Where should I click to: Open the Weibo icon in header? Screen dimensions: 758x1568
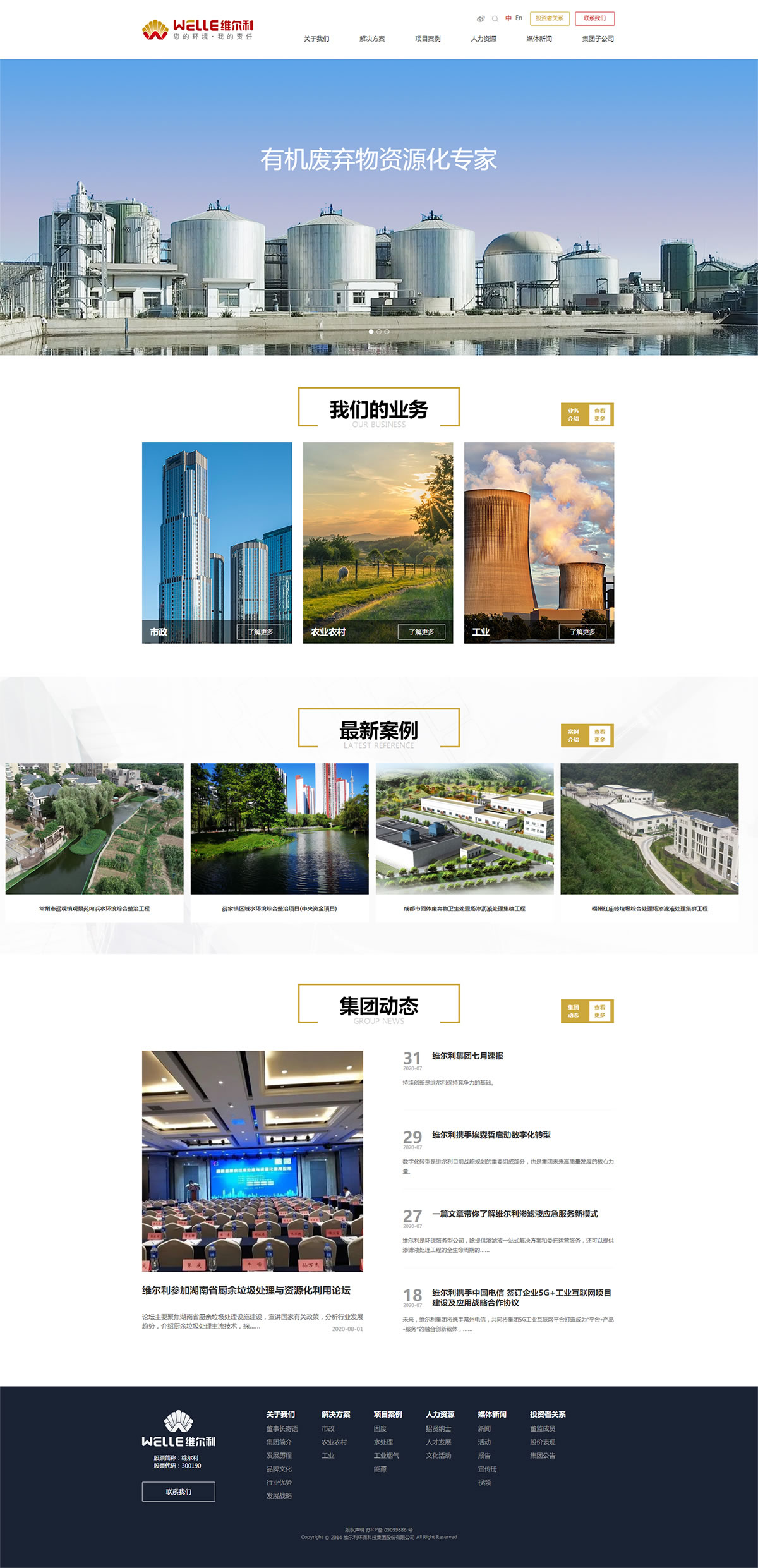click(x=481, y=19)
